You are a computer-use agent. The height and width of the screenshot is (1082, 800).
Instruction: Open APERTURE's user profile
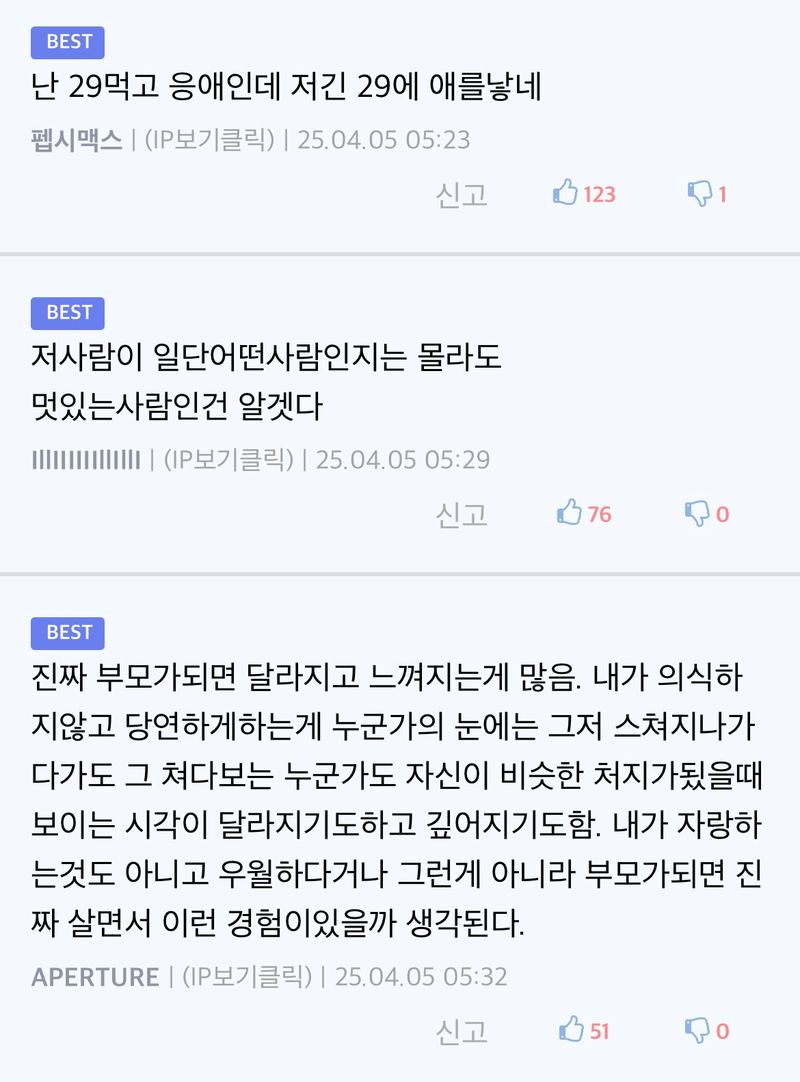click(x=95, y=976)
